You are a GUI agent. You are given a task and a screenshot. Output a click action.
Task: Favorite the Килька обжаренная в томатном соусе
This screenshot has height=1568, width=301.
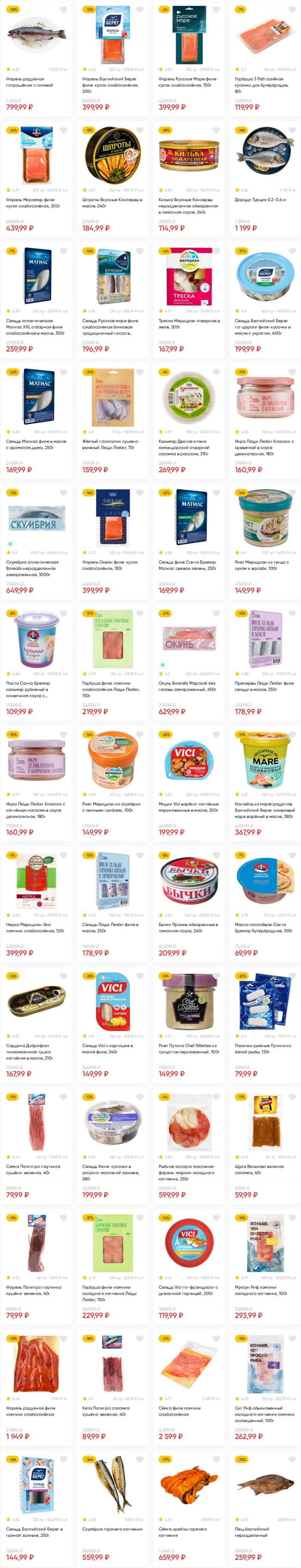point(216,130)
